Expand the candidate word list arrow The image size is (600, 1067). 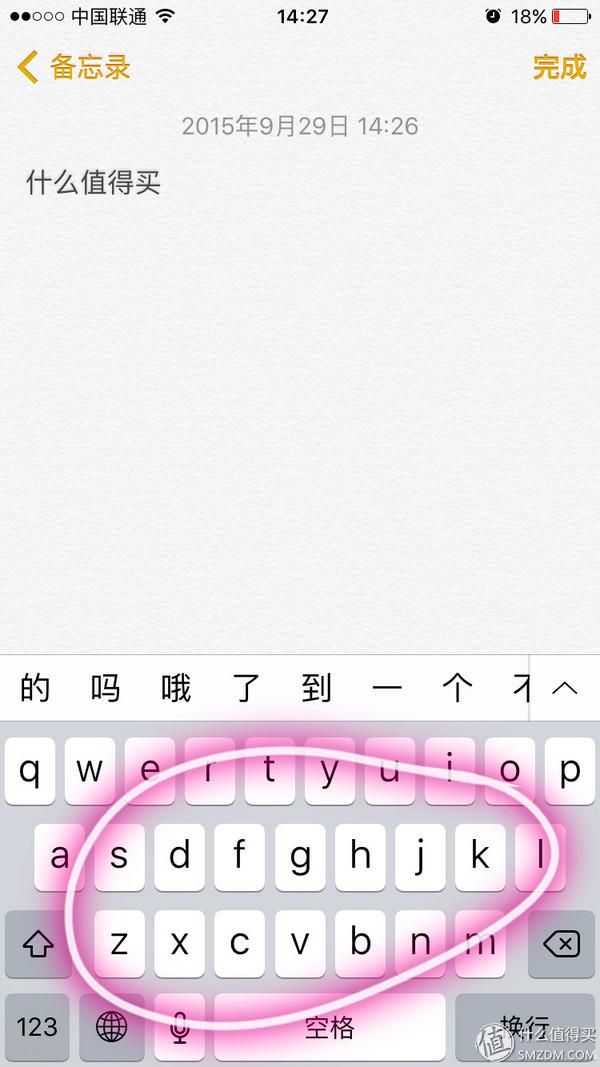pos(564,688)
